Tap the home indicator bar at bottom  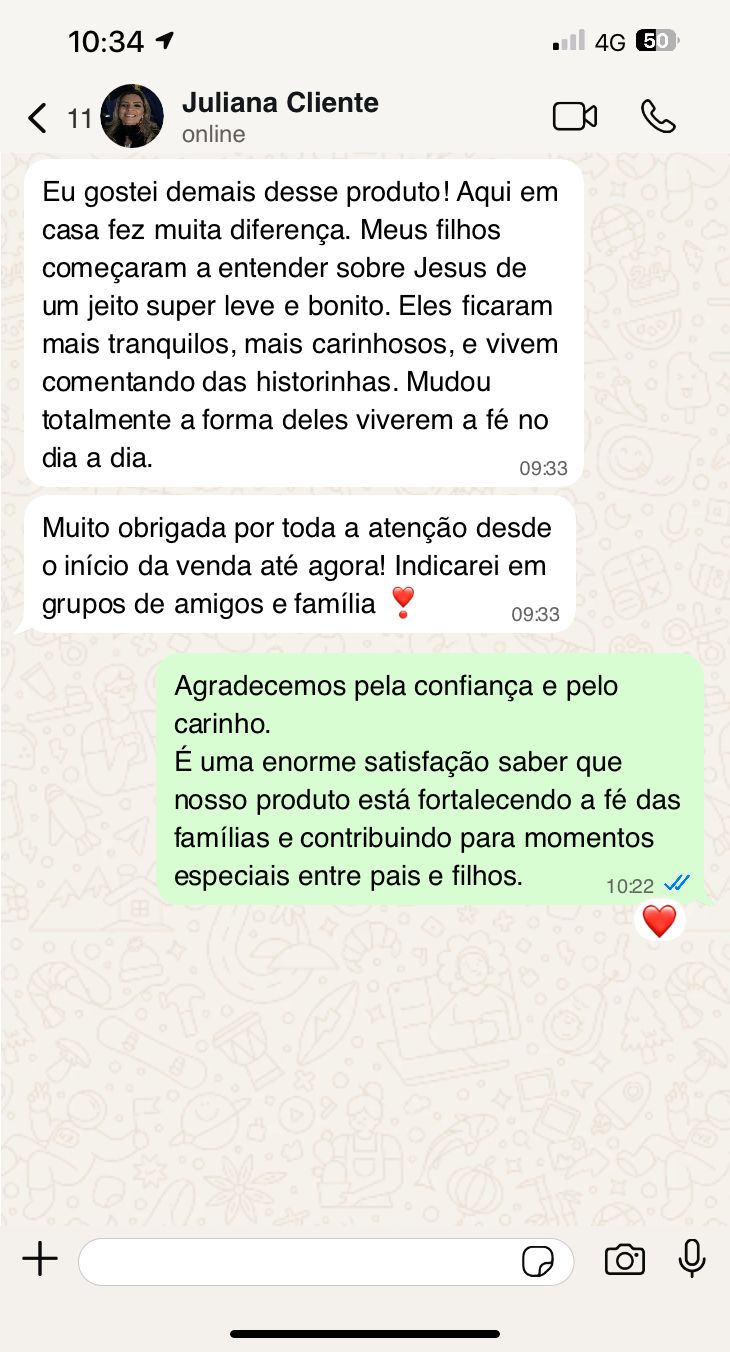(x=365, y=1334)
